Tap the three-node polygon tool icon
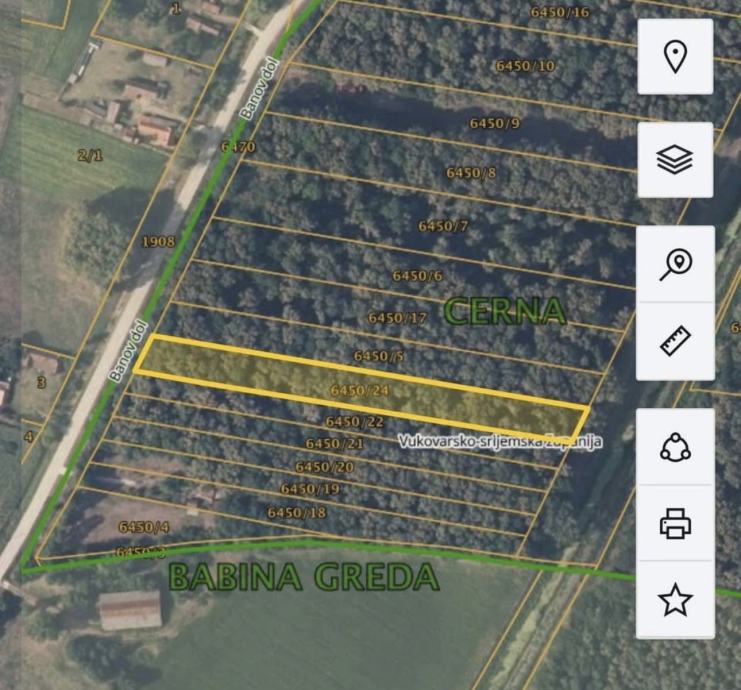The width and height of the screenshot is (741, 690). pyautogui.click(x=675, y=447)
